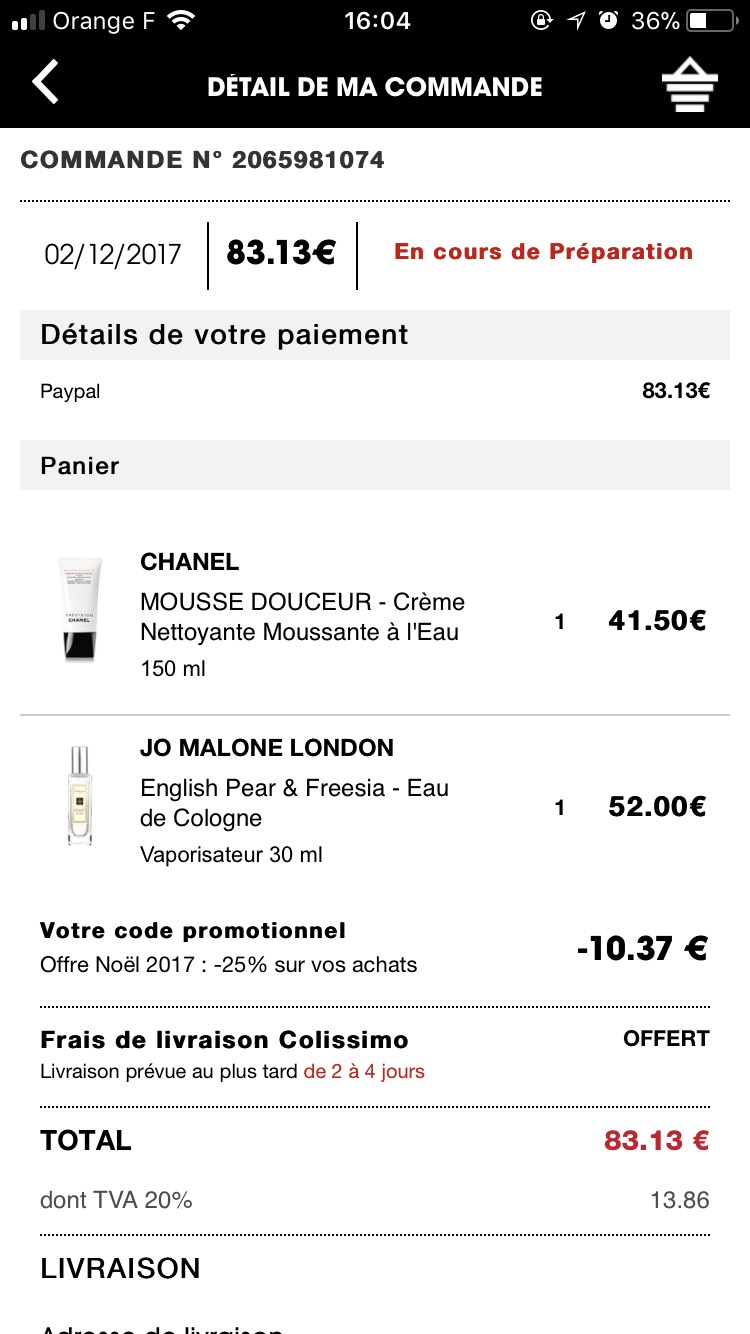
Task: Go back from the order detail
Action: click(46, 83)
